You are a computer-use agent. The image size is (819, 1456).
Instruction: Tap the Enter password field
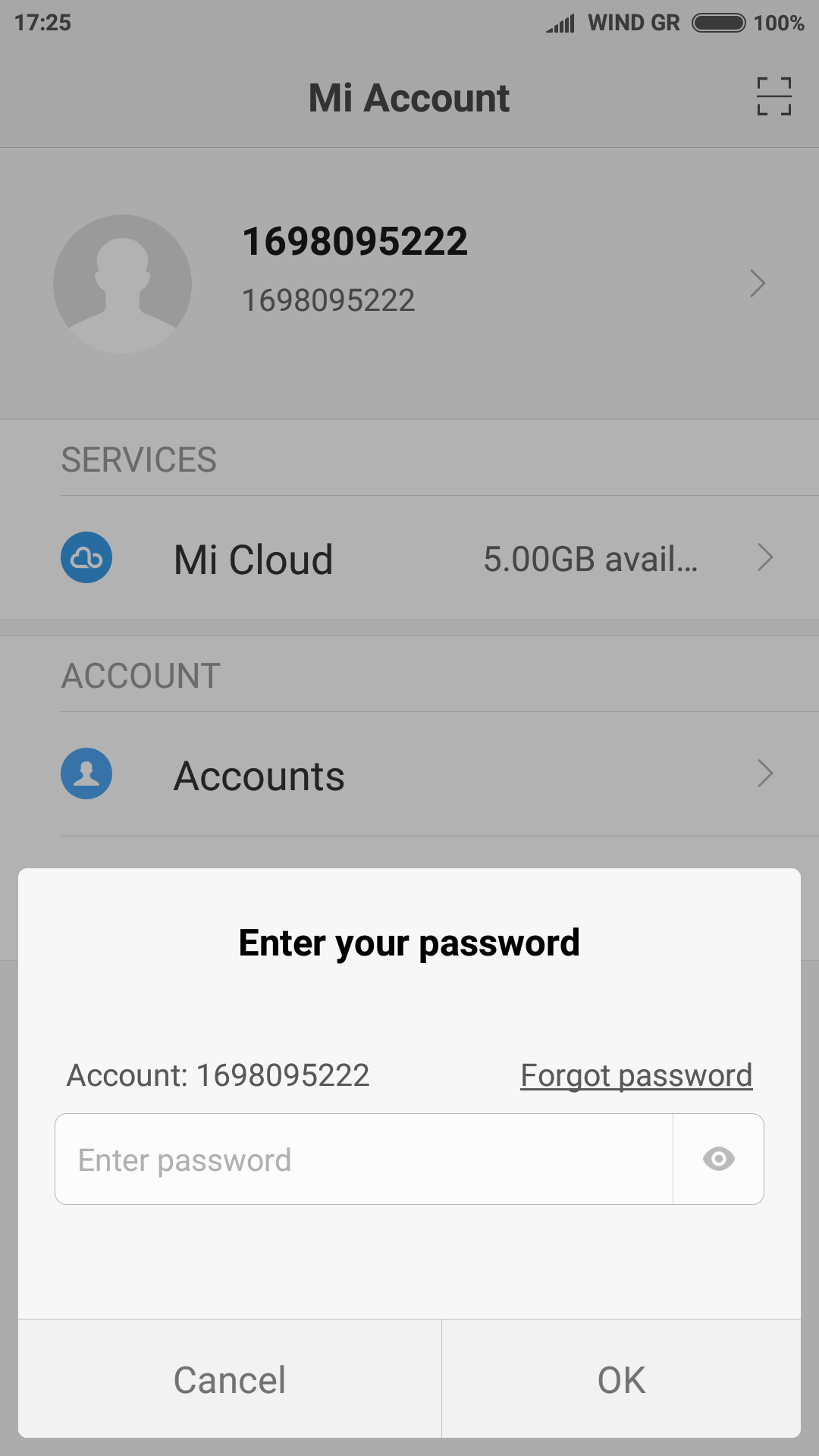[x=364, y=1159]
